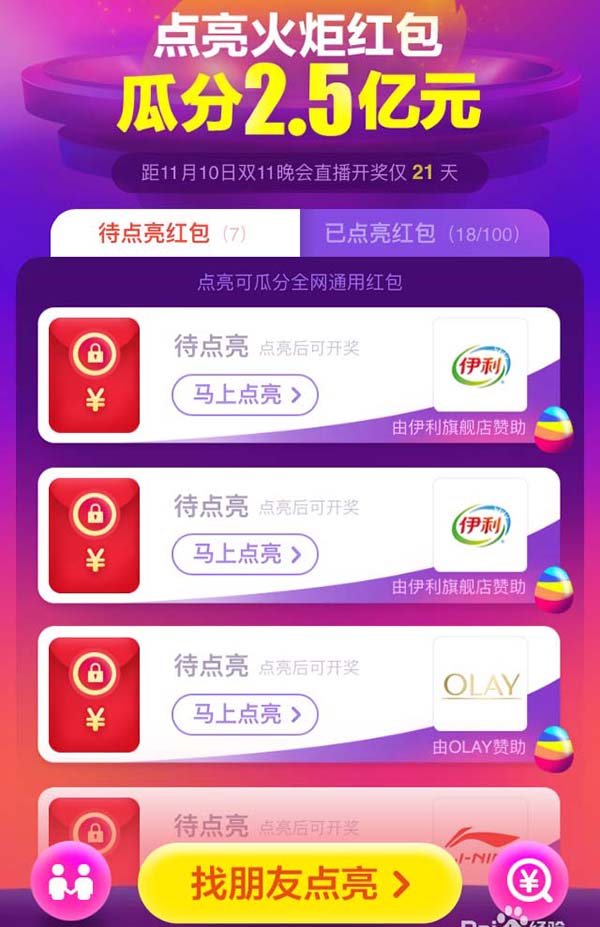Tap the 找朋友点亮 button
The height and width of the screenshot is (927, 600).
[x=300, y=883]
